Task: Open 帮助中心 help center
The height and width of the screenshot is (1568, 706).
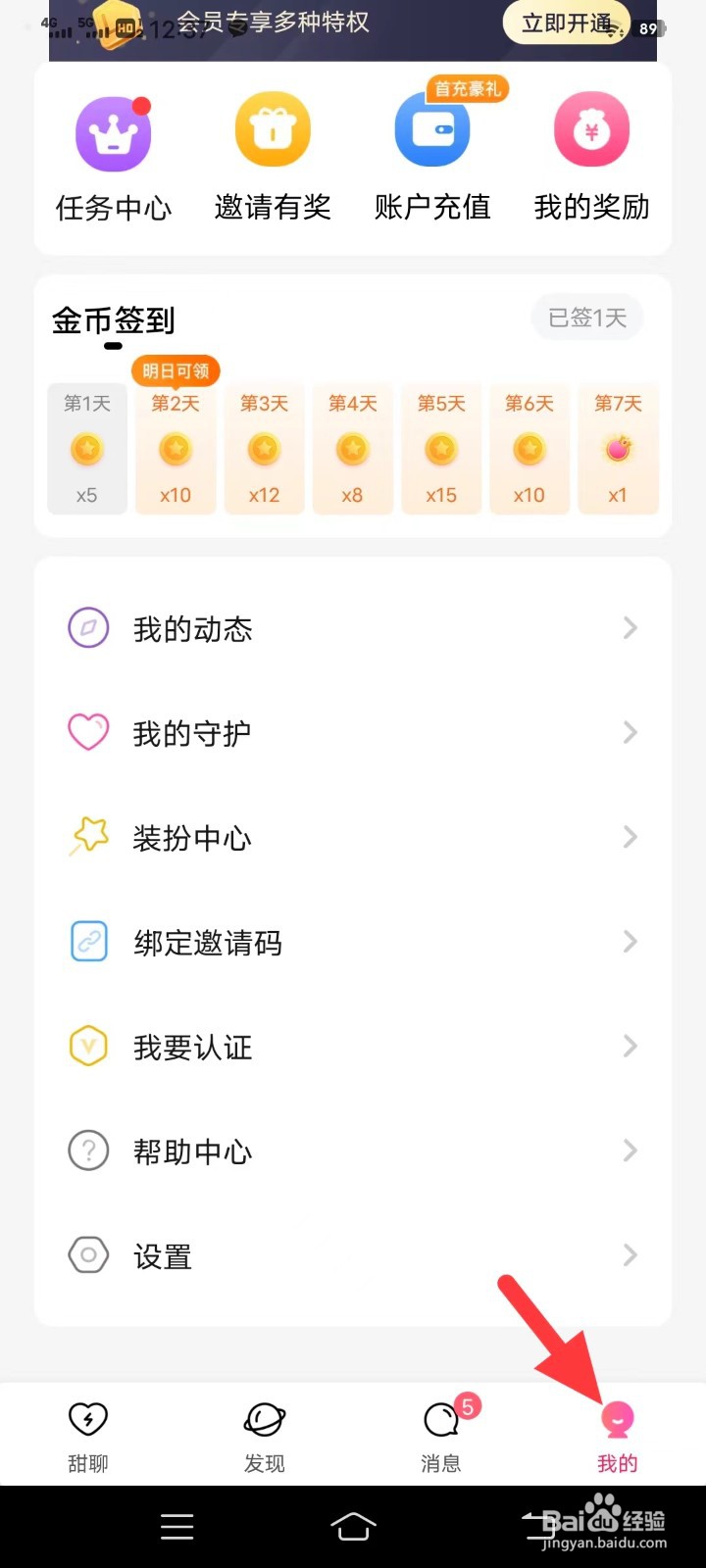Action: (x=353, y=1151)
